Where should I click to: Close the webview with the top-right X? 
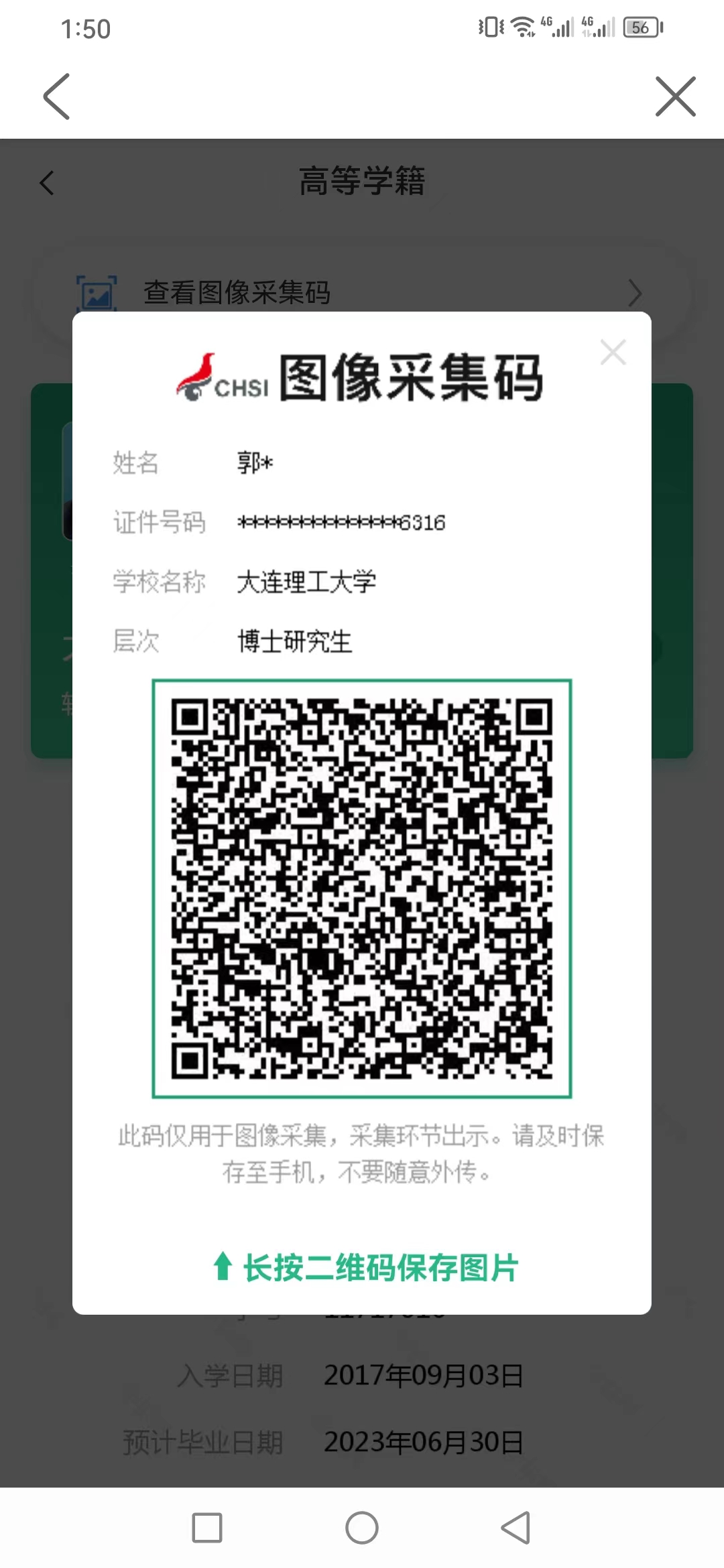[675, 96]
